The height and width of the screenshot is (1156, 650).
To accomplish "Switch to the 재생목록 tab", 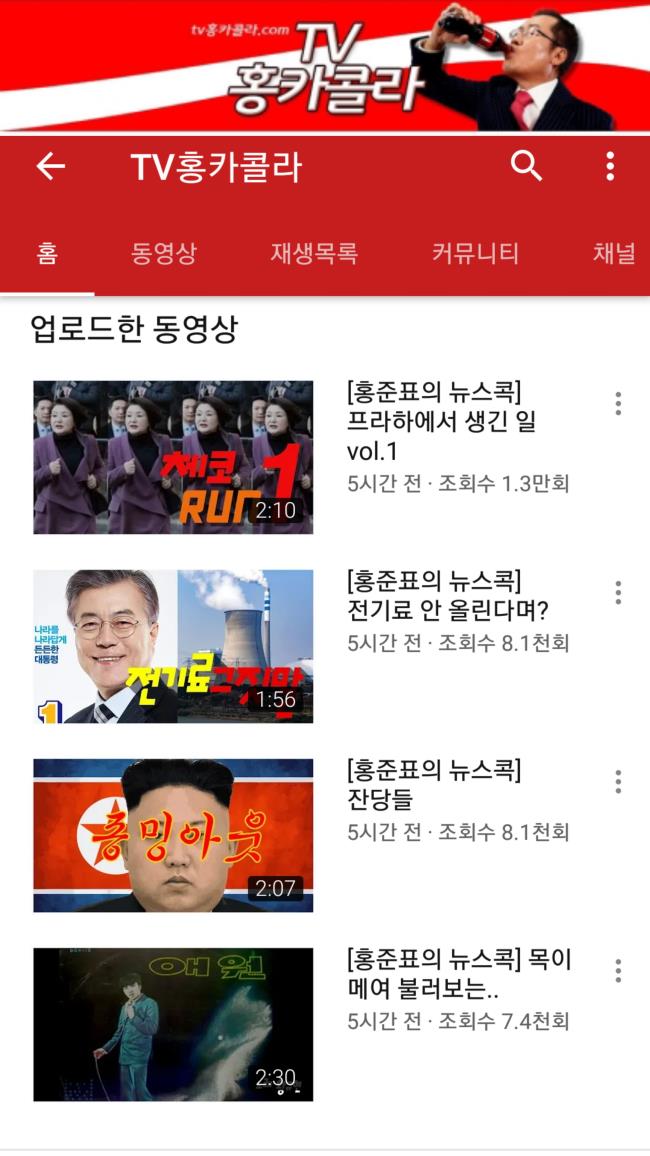I will tap(313, 254).
